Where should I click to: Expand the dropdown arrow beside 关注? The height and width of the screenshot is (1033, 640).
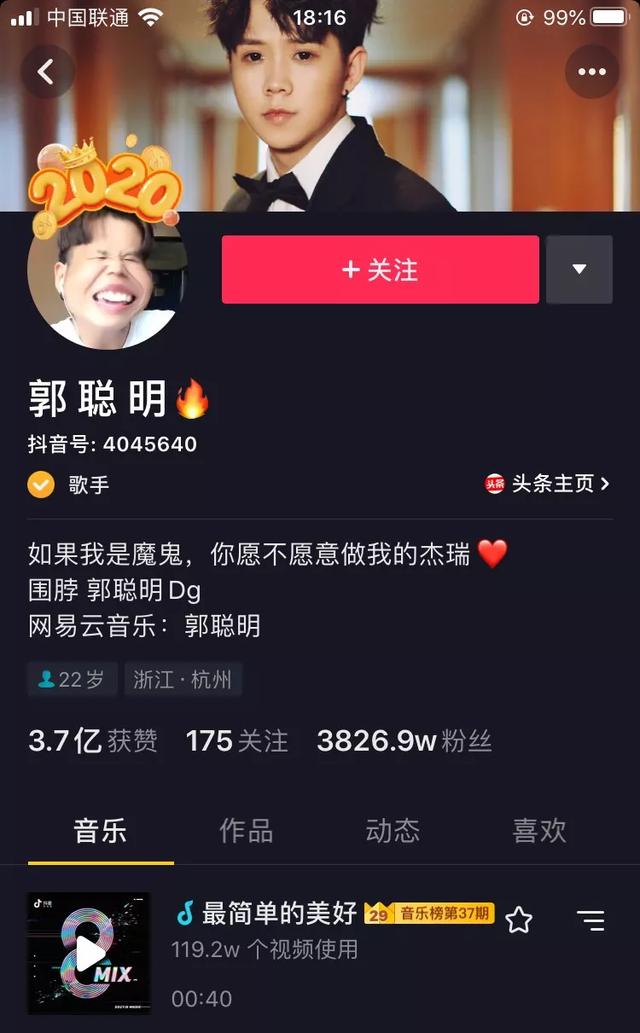tap(578, 270)
